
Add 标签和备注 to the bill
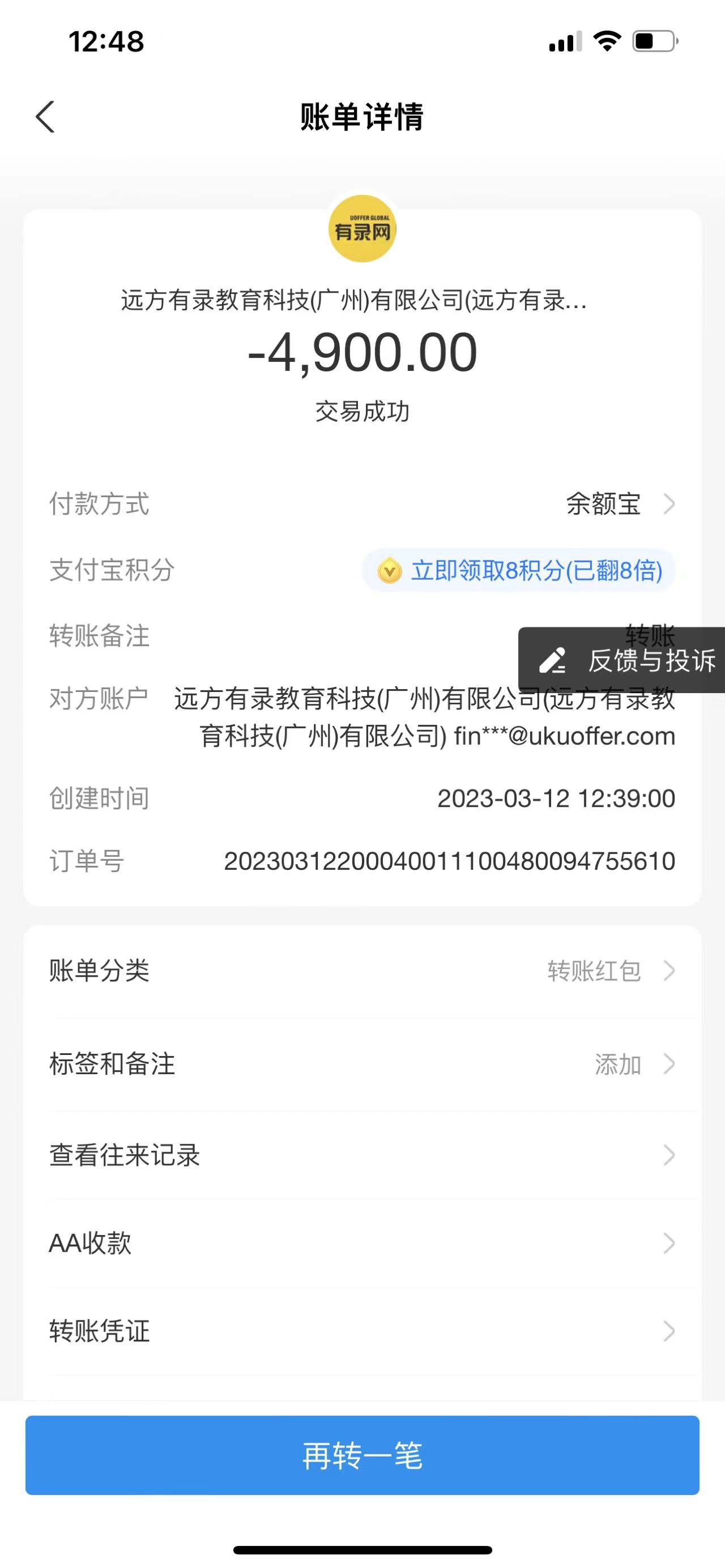coord(633,1064)
